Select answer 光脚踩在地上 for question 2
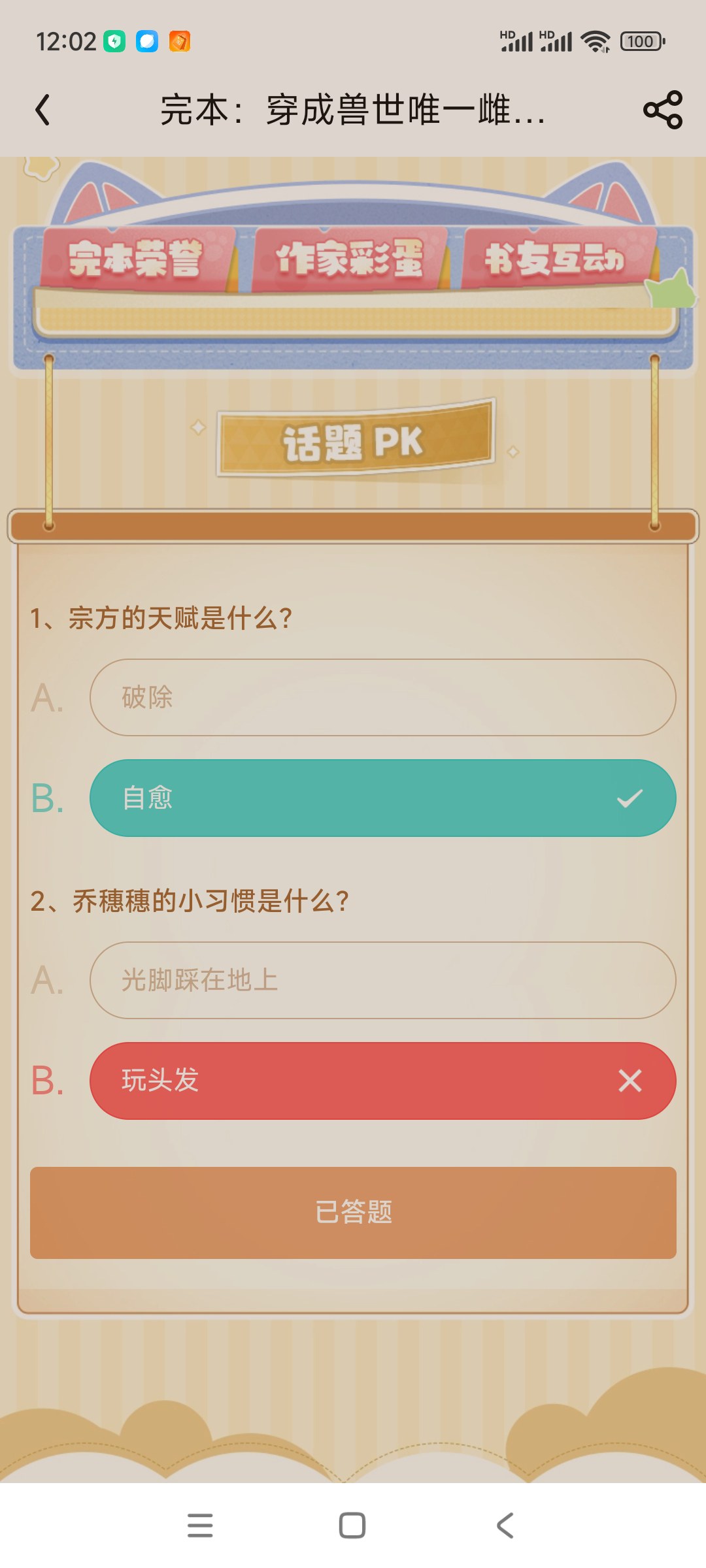706x1568 pixels. coord(382,980)
